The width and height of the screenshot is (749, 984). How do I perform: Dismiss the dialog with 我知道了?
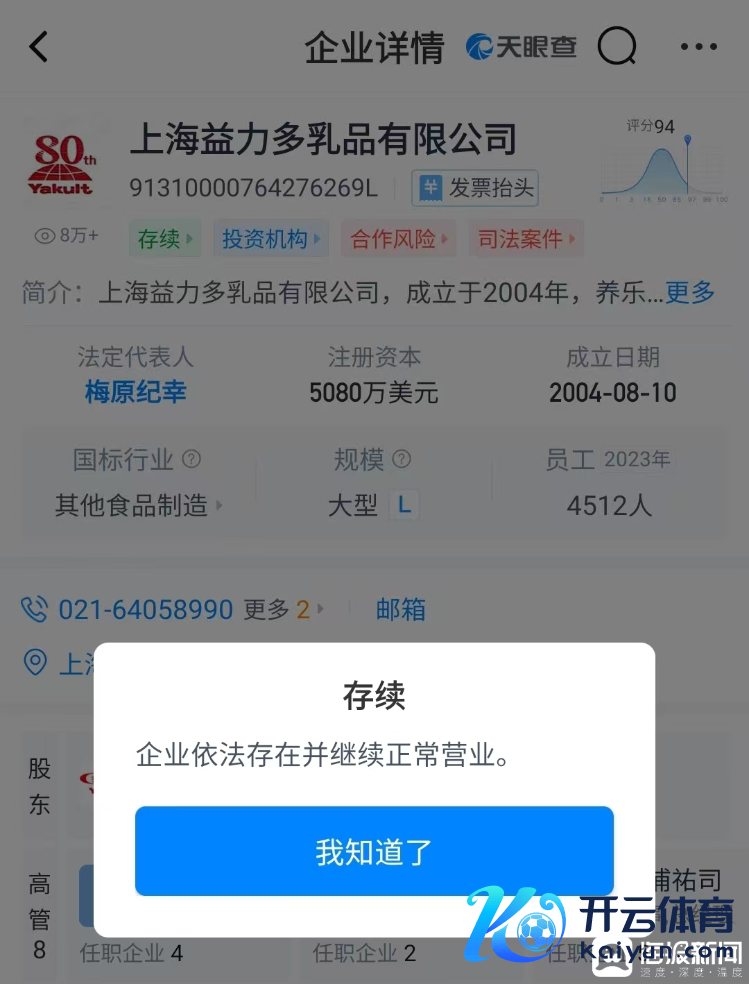tap(374, 851)
